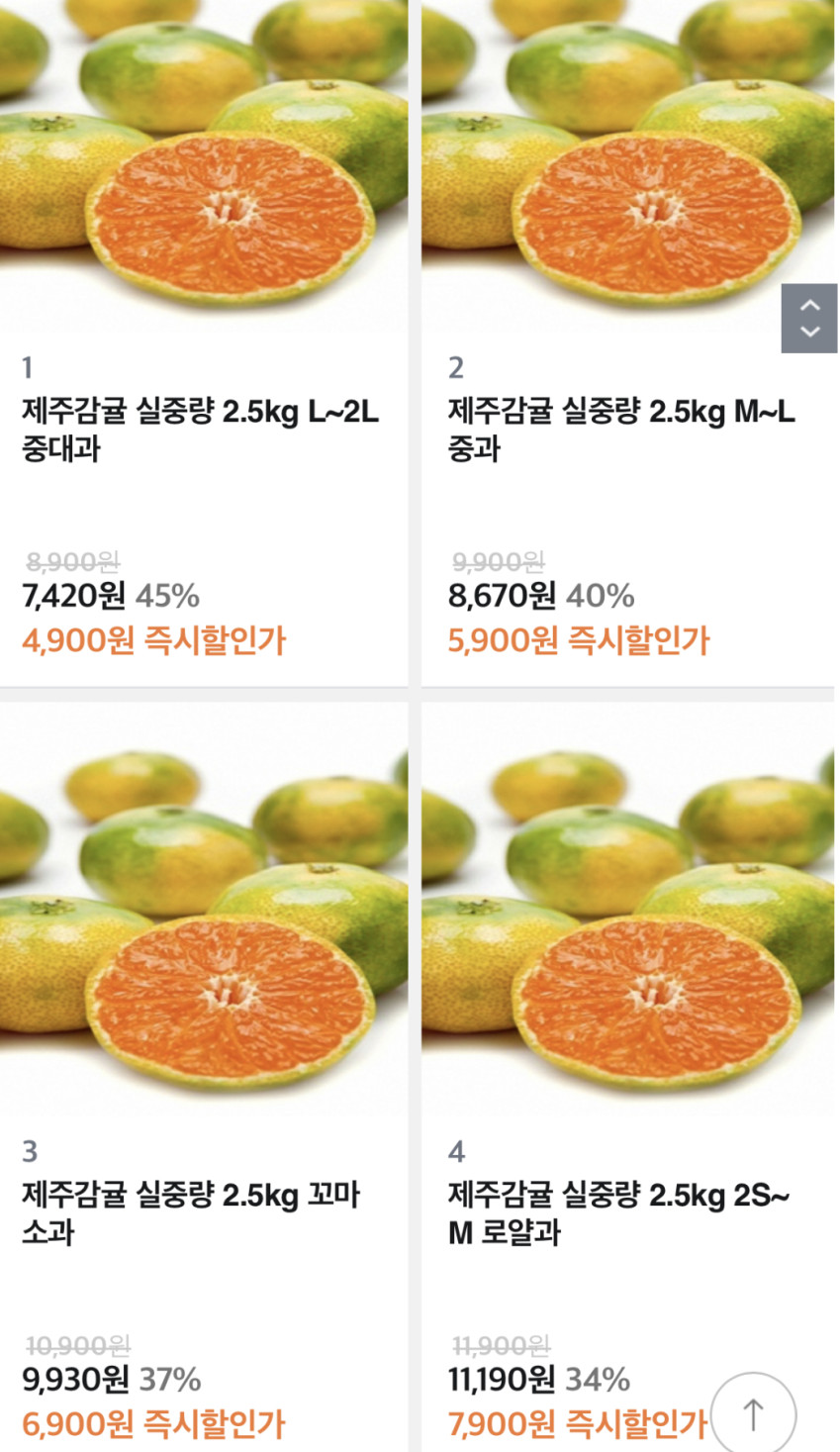The width and height of the screenshot is (840, 1452).
Task: Jump back to top with arrow button
Action: (x=753, y=1414)
